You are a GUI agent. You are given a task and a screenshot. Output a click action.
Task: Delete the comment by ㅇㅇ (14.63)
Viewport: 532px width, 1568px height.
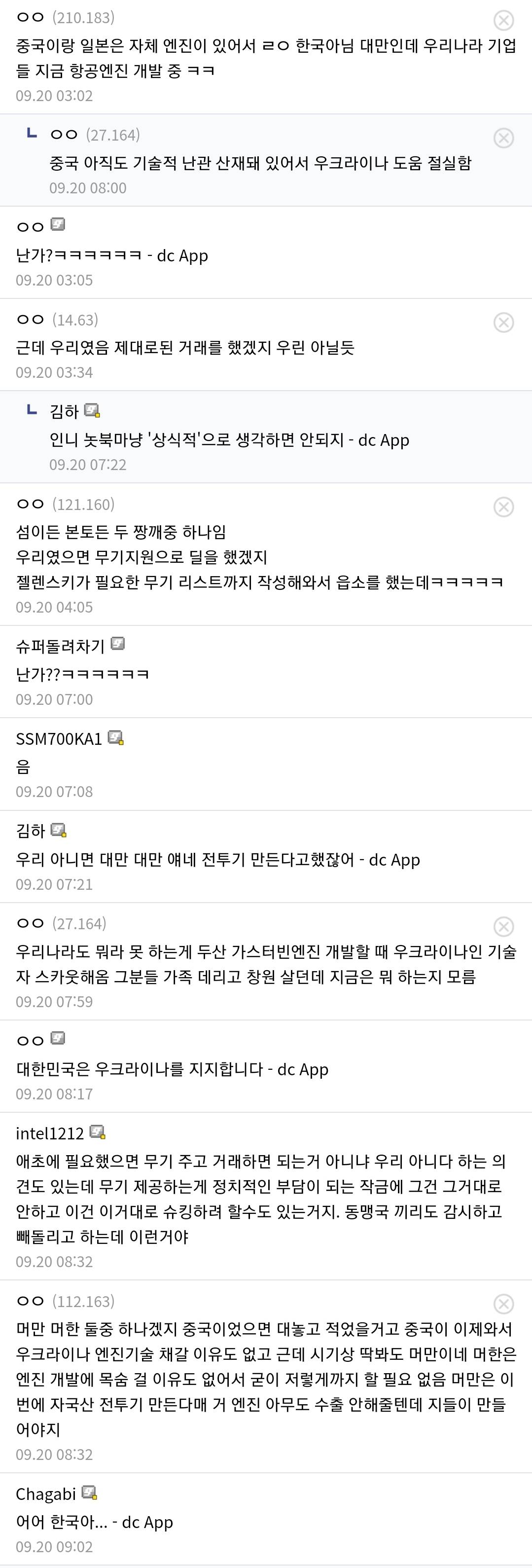[x=503, y=323]
